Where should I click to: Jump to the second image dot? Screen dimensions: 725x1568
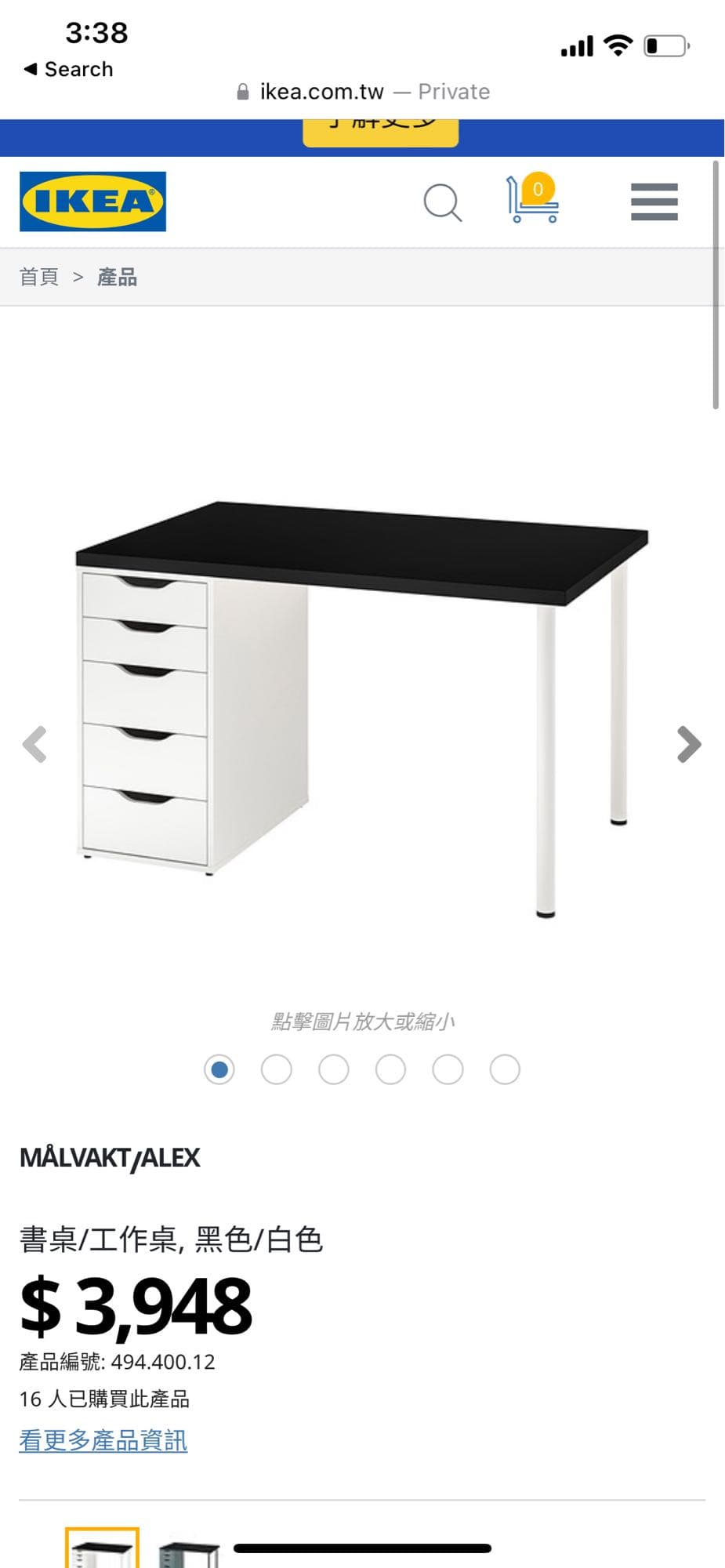point(276,1069)
